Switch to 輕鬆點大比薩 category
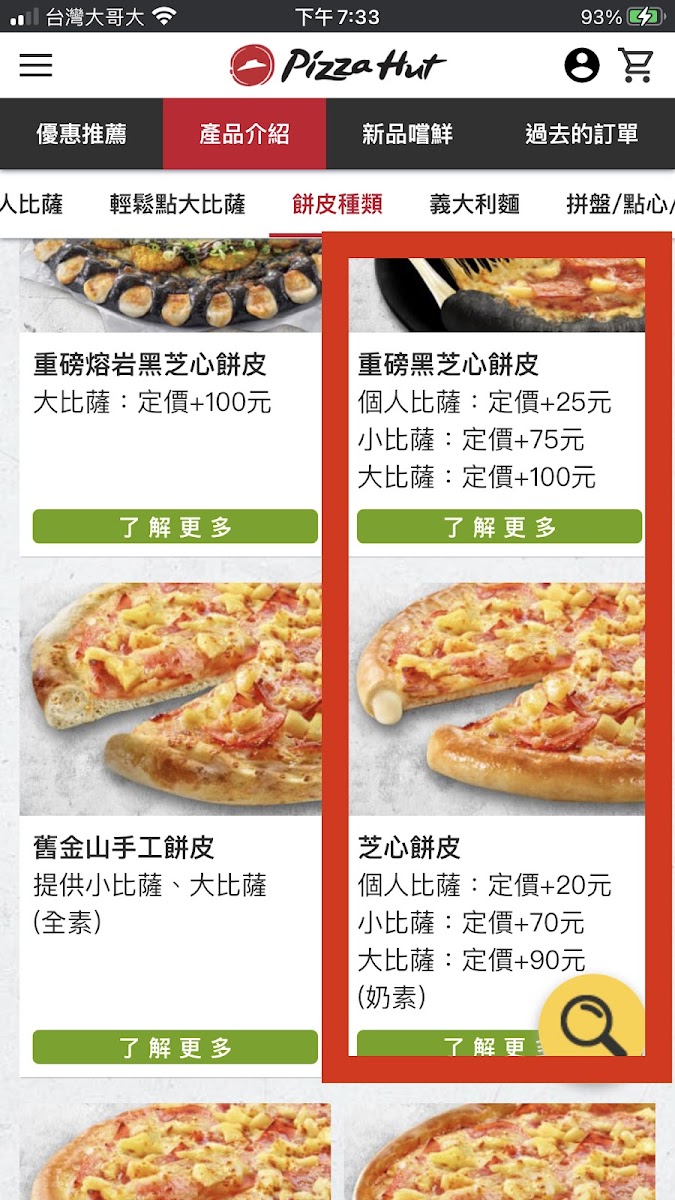 (x=177, y=204)
